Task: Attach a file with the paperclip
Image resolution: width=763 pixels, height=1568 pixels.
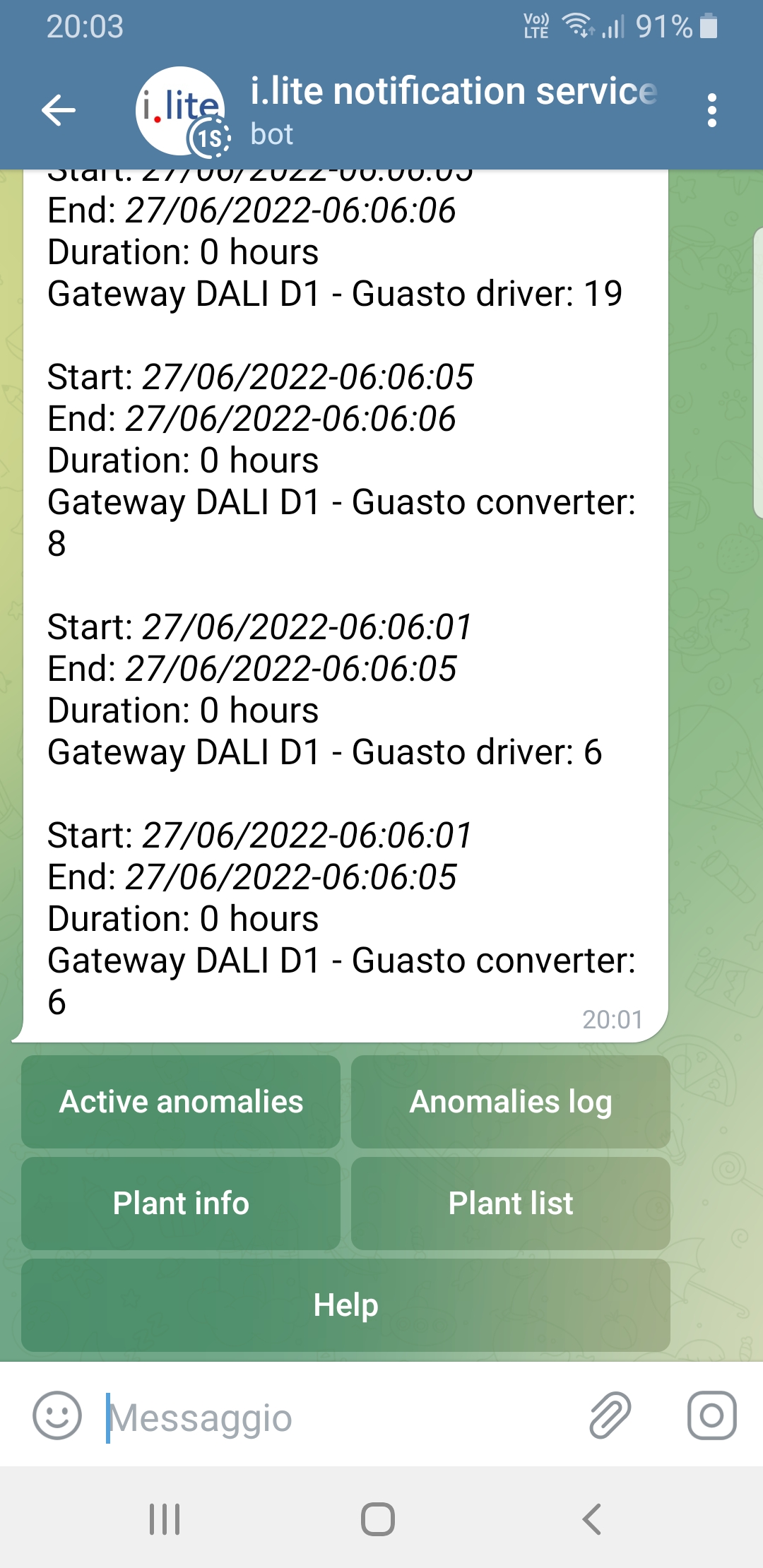Action: [610, 1415]
